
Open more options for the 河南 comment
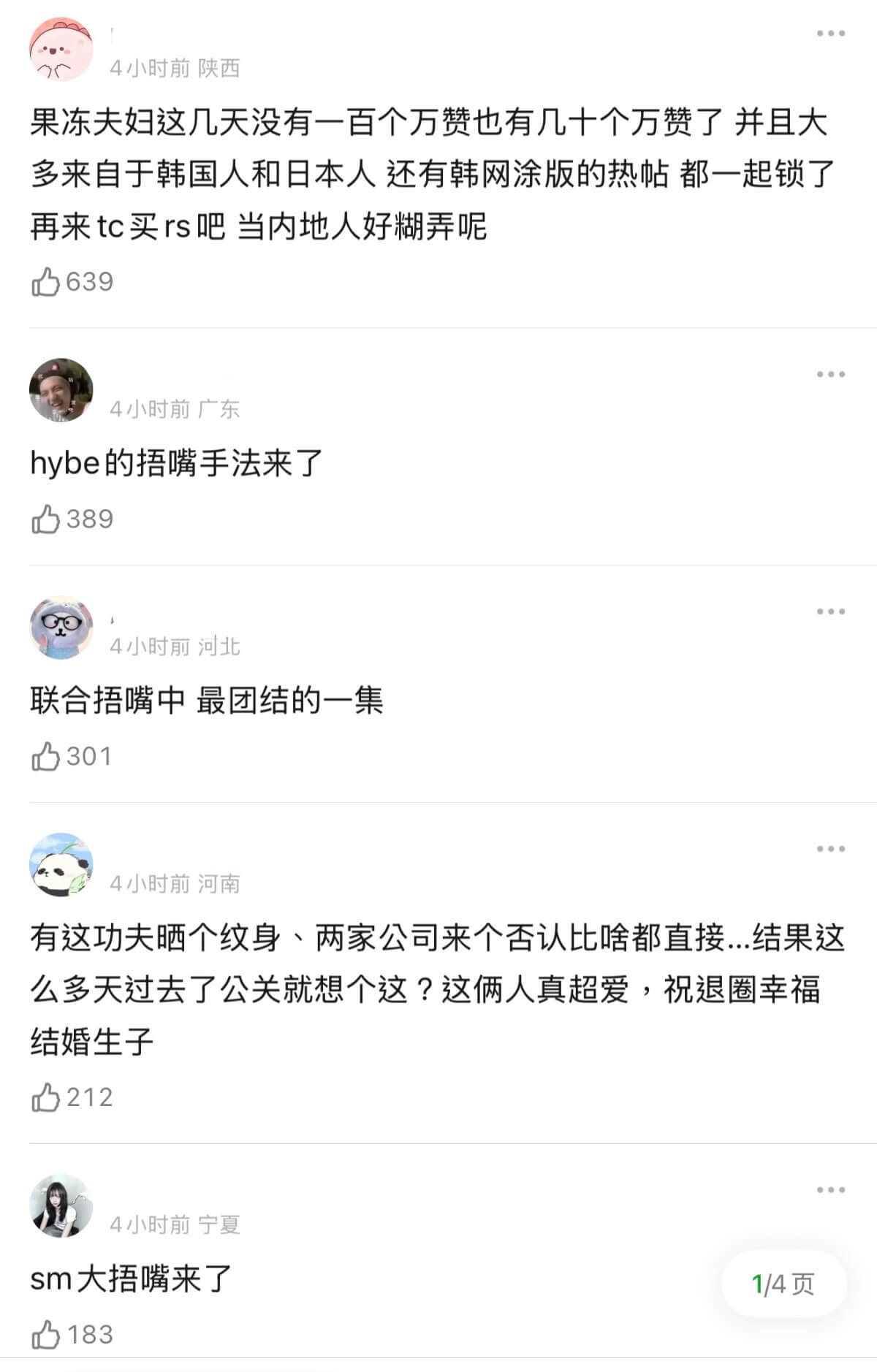(x=830, y=849)
